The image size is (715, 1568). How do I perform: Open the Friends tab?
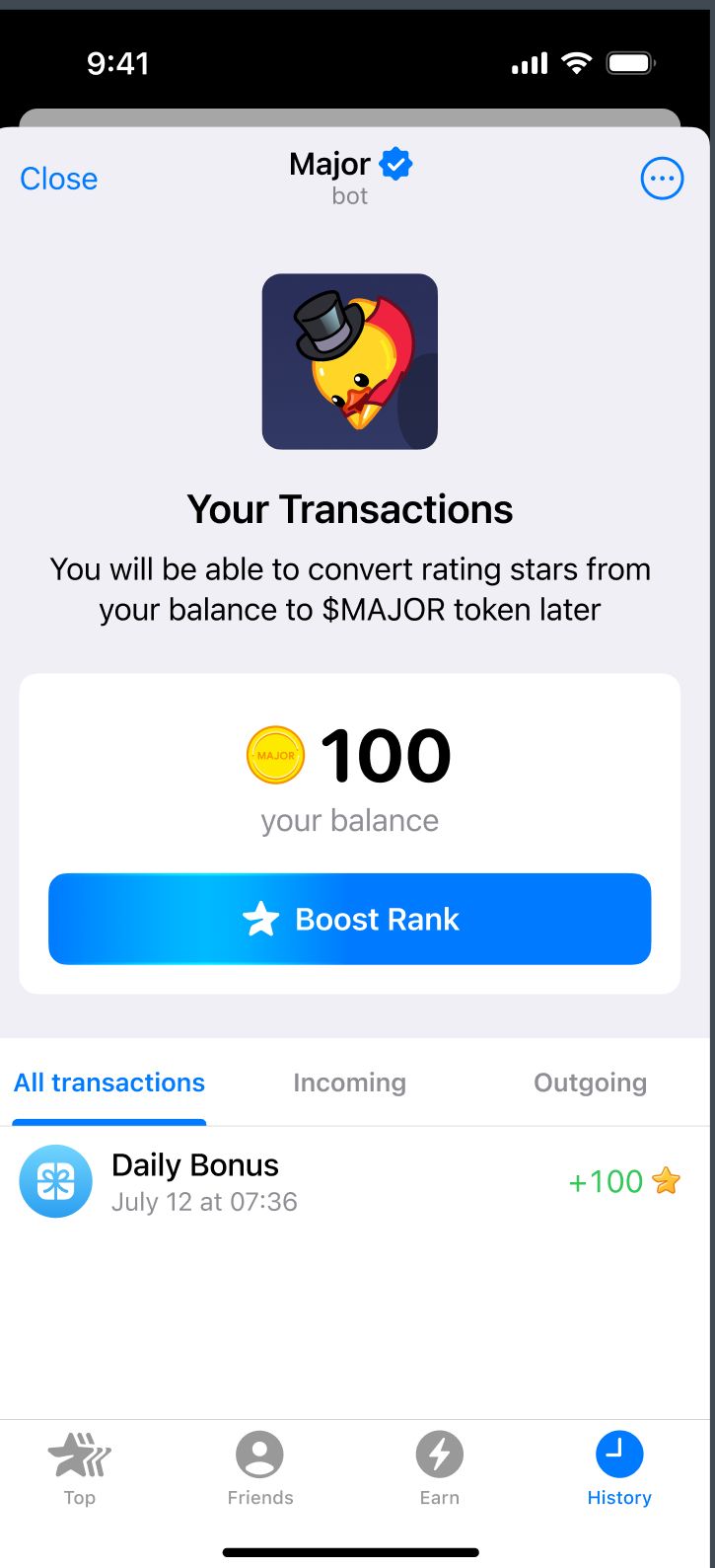click(x=260, y=1469)
